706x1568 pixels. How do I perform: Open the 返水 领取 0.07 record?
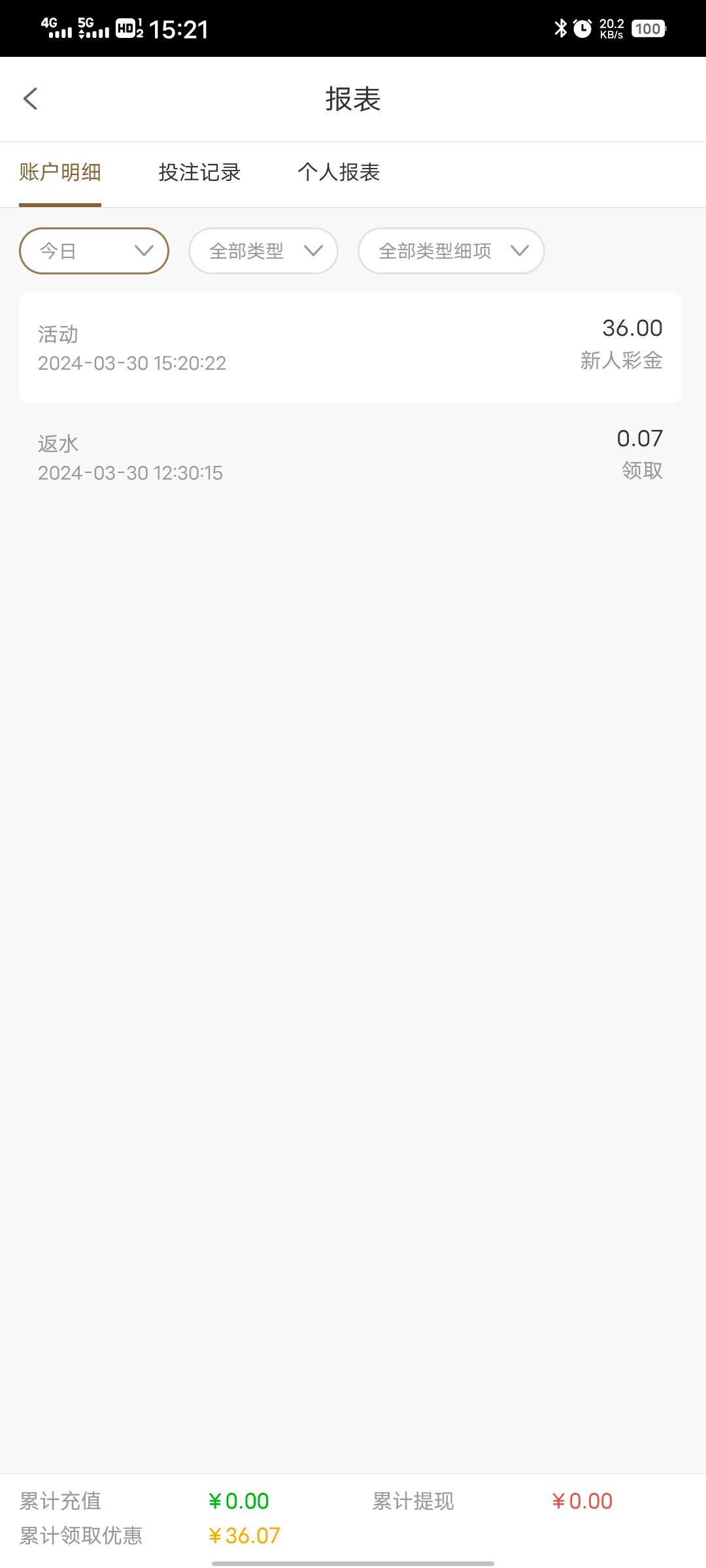[350, 457]
